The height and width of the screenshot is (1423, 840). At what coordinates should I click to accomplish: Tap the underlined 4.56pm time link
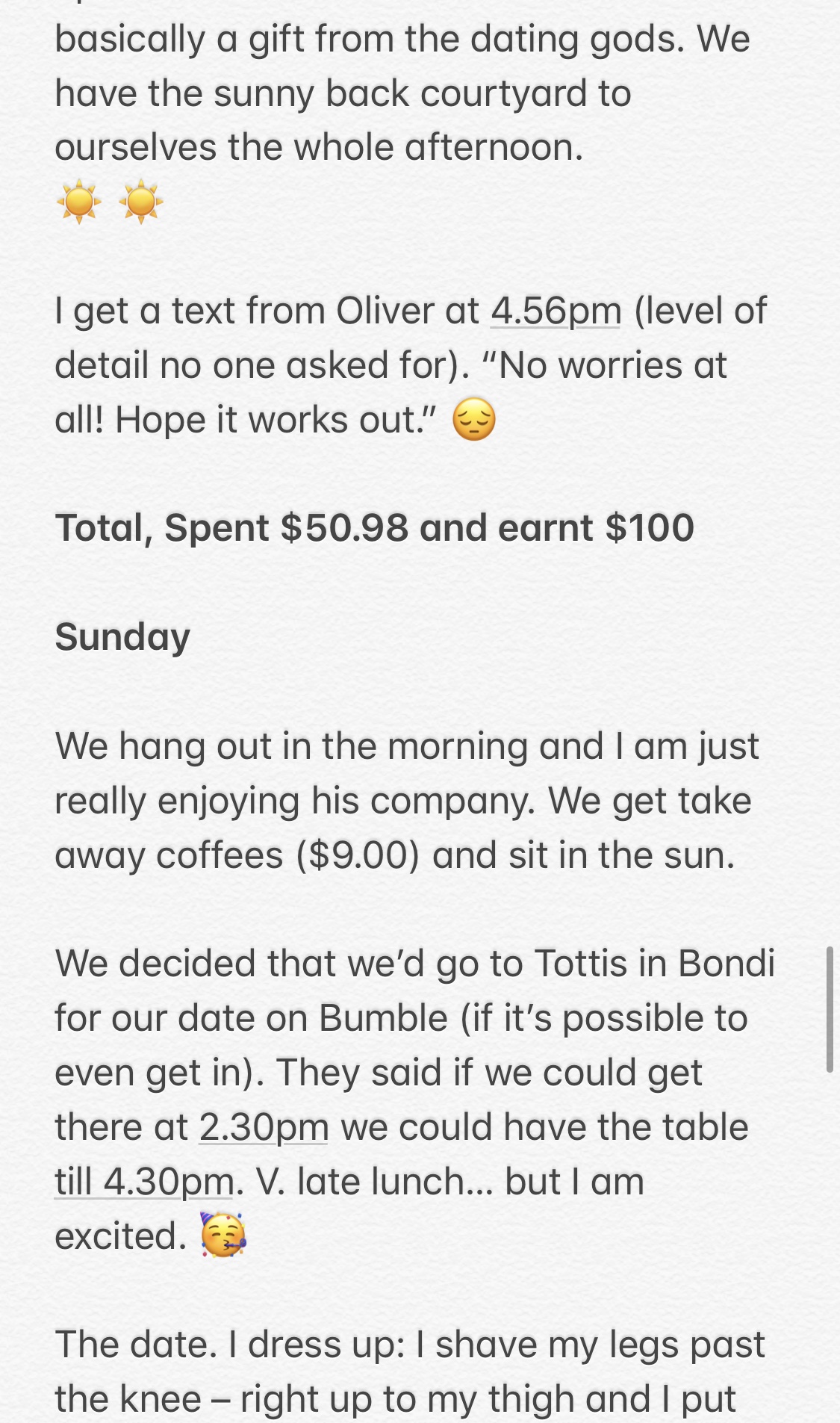(x=556, y=311)
